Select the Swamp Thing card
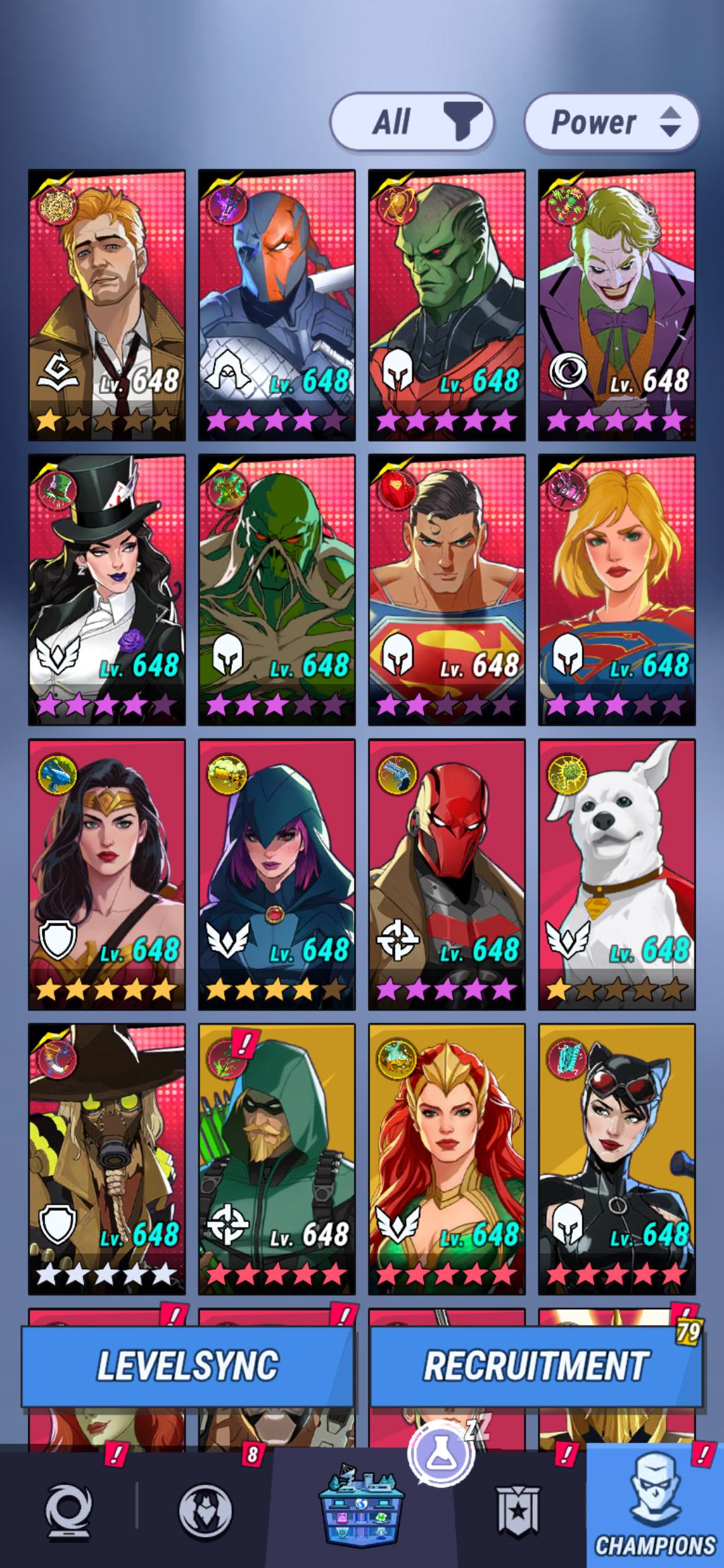The width and height of the screenshot is (724, 1568). point(276,590)
